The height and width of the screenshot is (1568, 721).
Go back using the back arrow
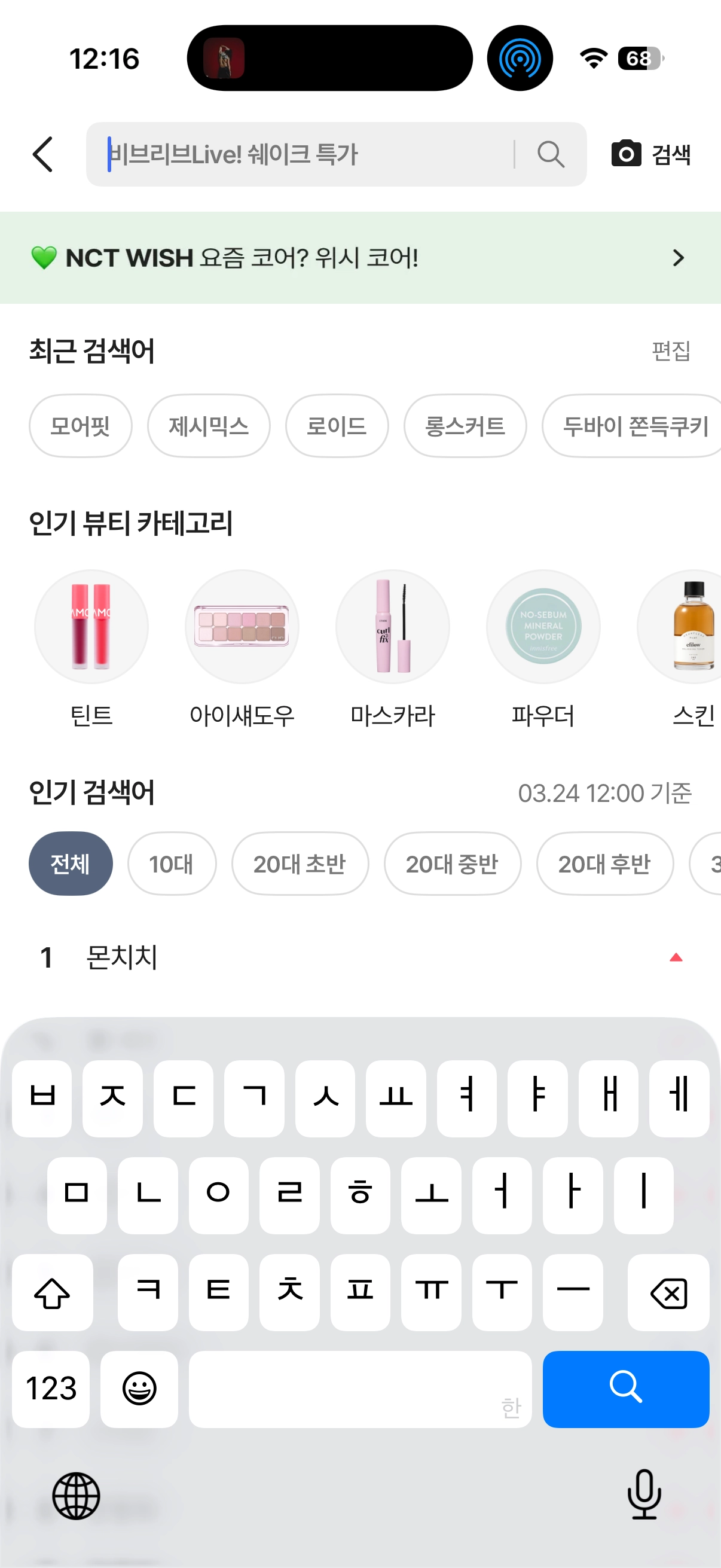click(x=43, y=154)
